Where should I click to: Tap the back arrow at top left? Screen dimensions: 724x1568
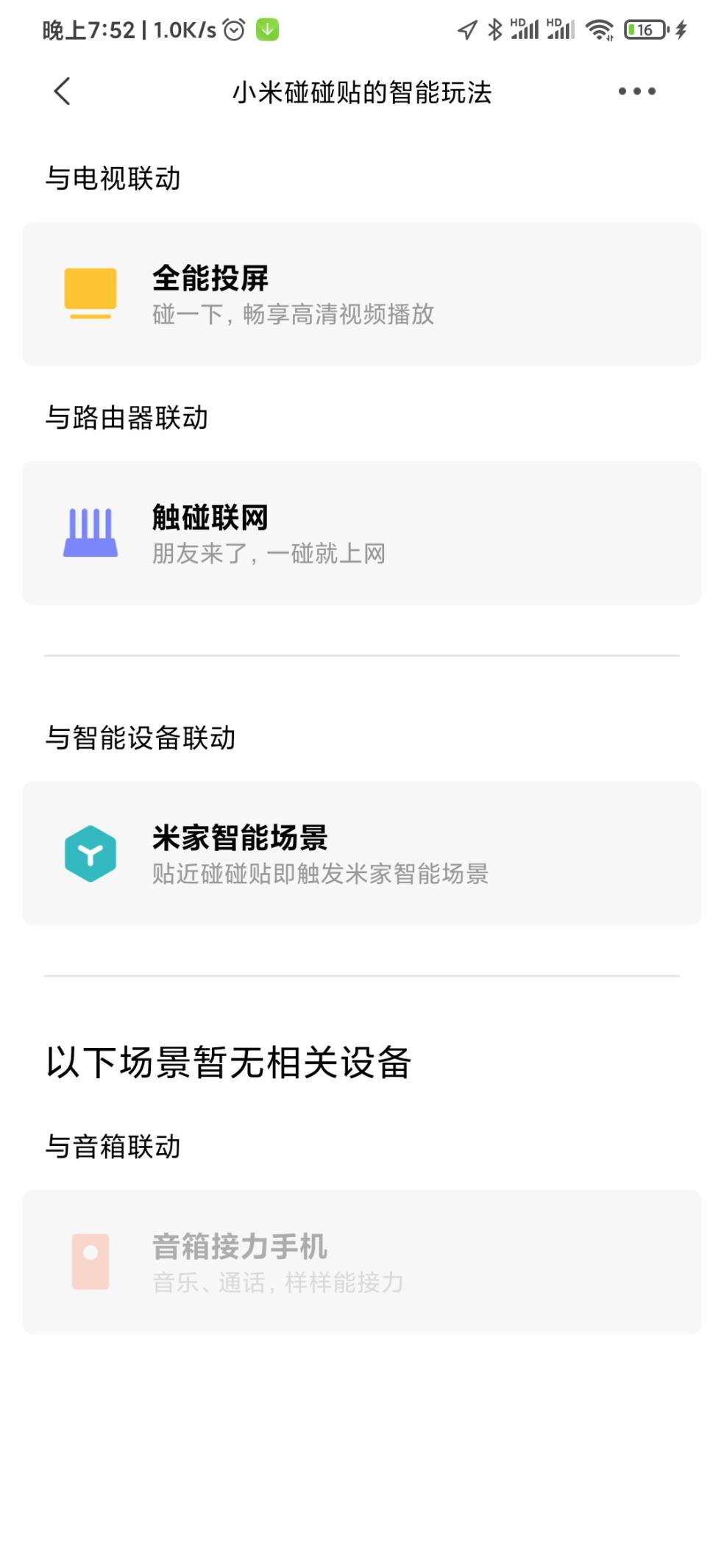(x=62, y=91)
